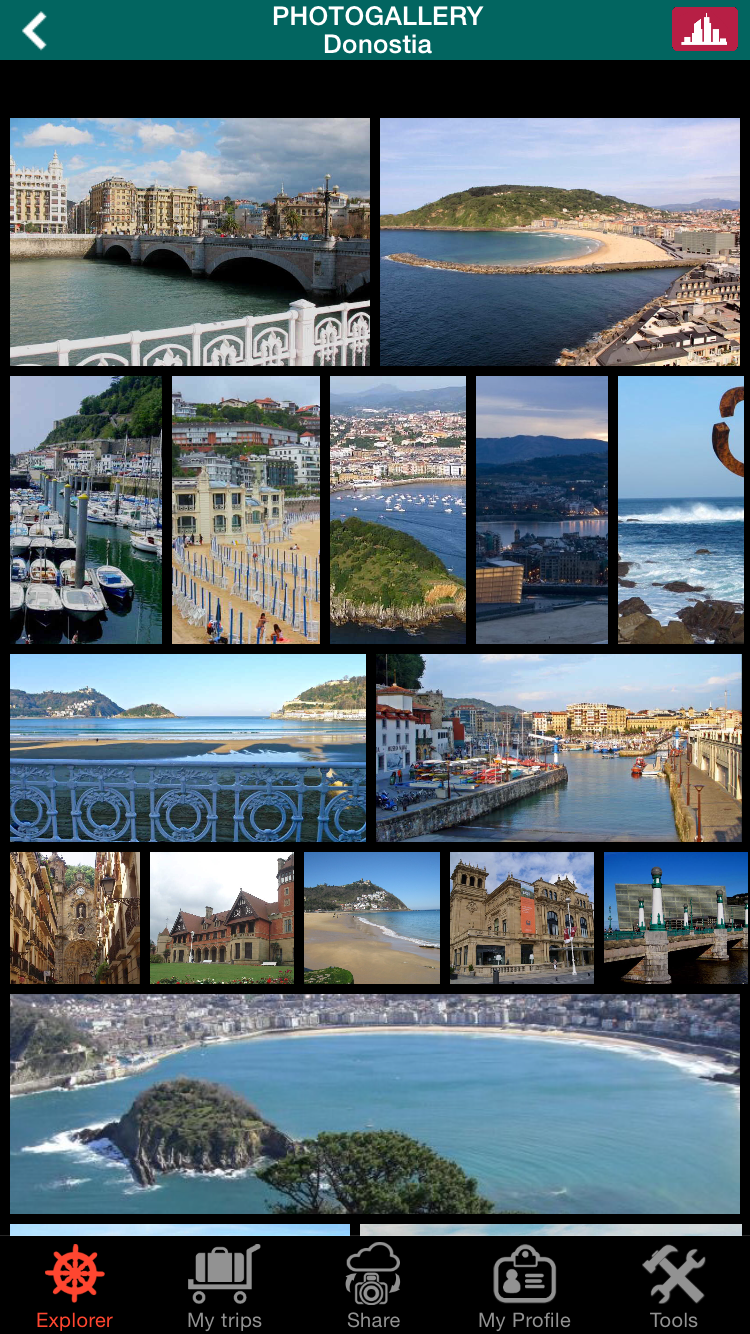The height and width of the screenshot is (1334, 750).
Task: View the ornate theatre building photo
Action: tap(522, 918)
